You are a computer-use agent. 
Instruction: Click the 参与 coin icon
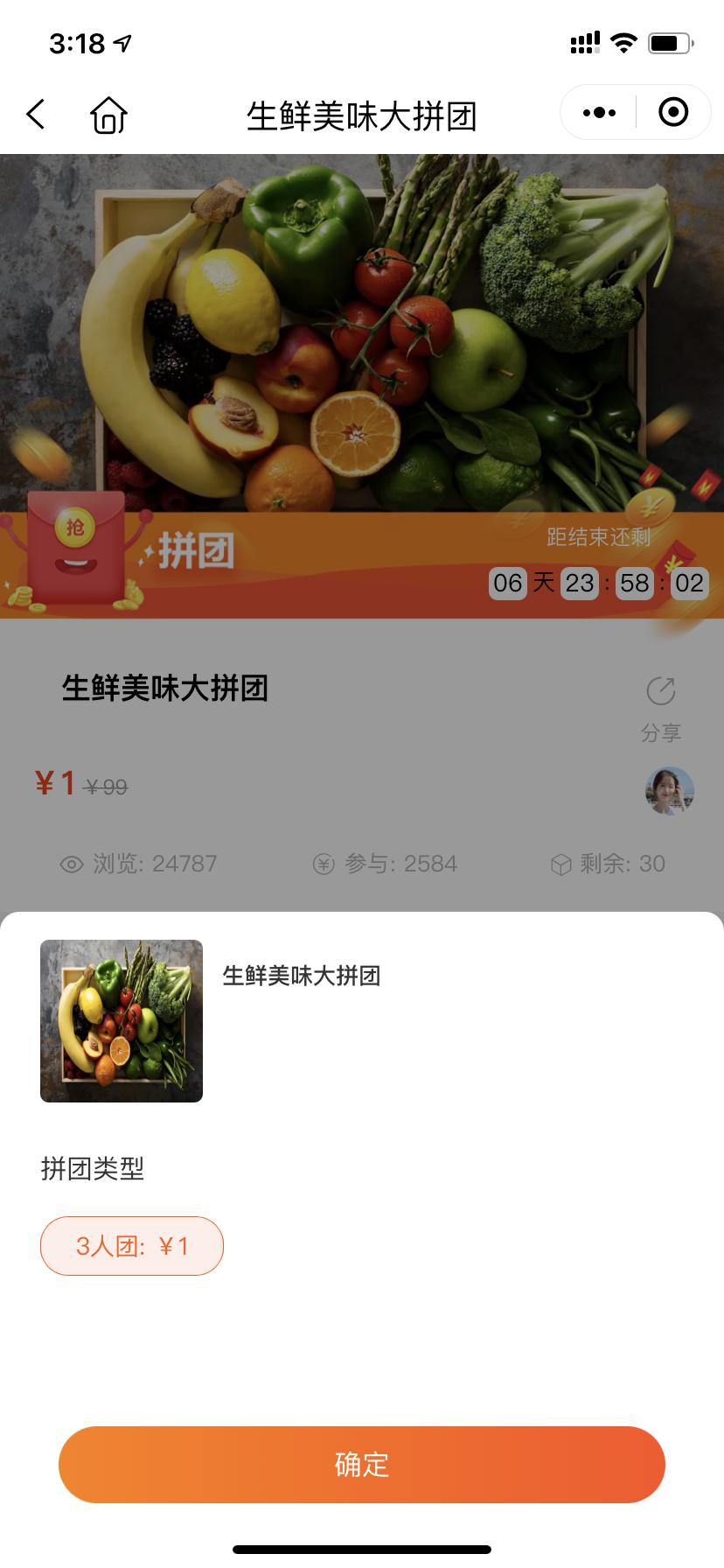click(324, 864)
